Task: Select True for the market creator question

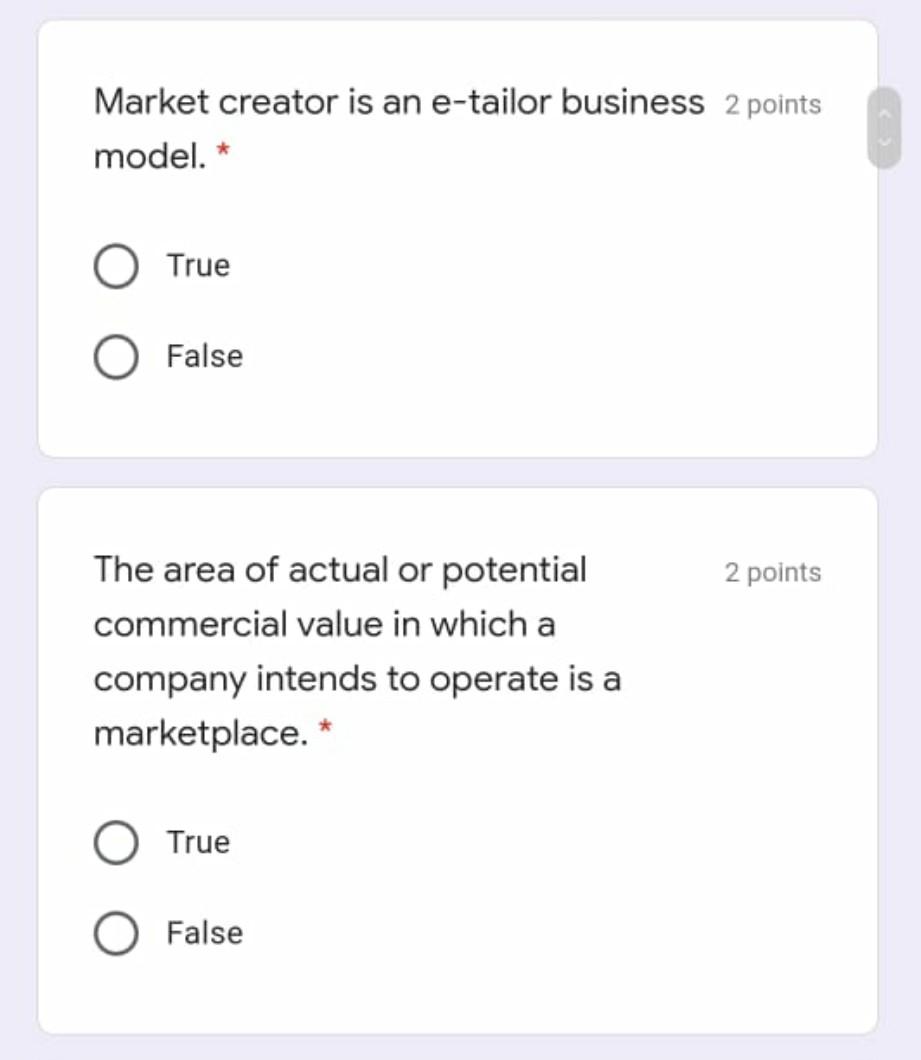Action: tap(116, 265)
